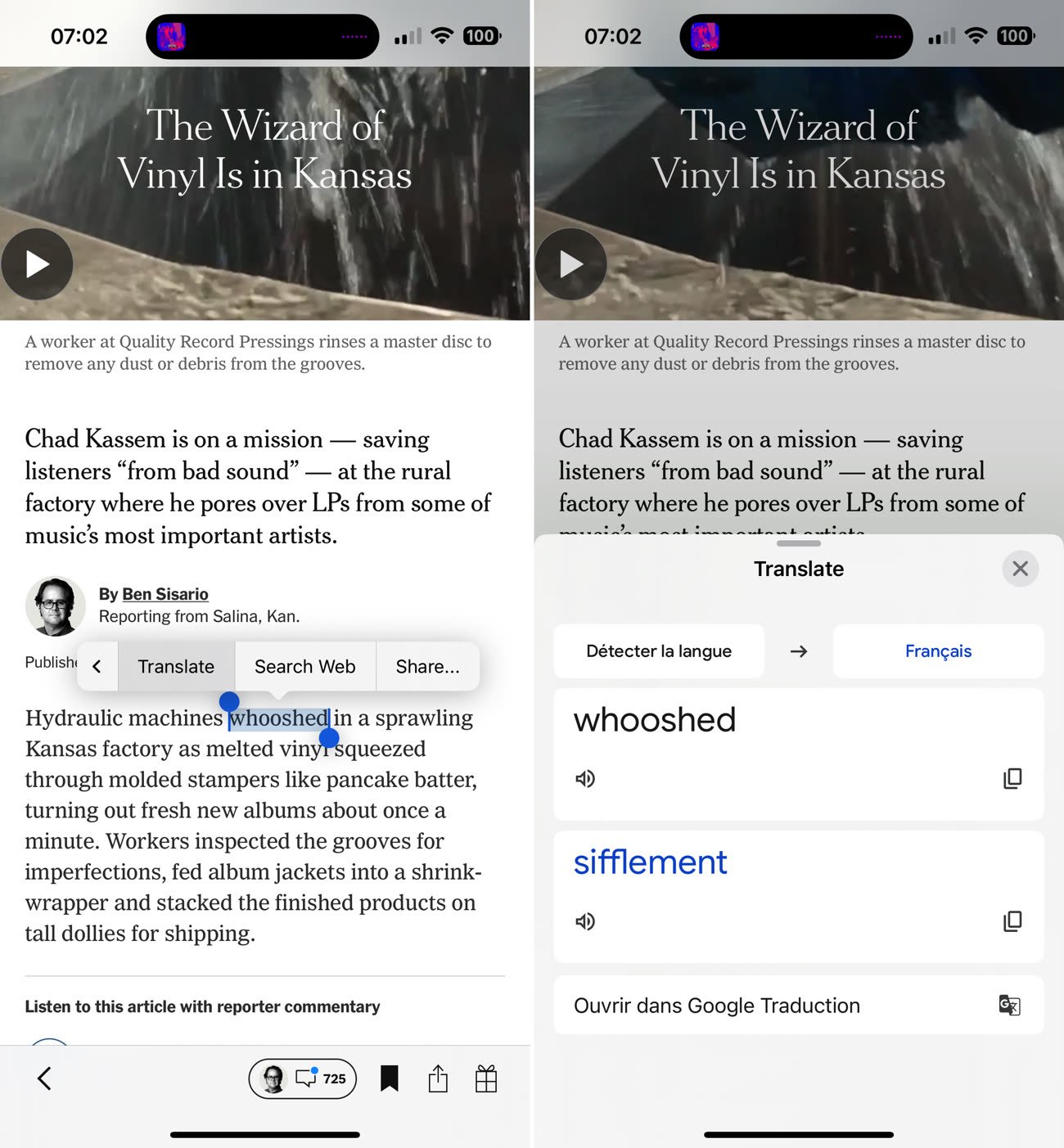Open author Ben Sisario's link
The image size is (1064, 1148).
[x=165, y=594]
